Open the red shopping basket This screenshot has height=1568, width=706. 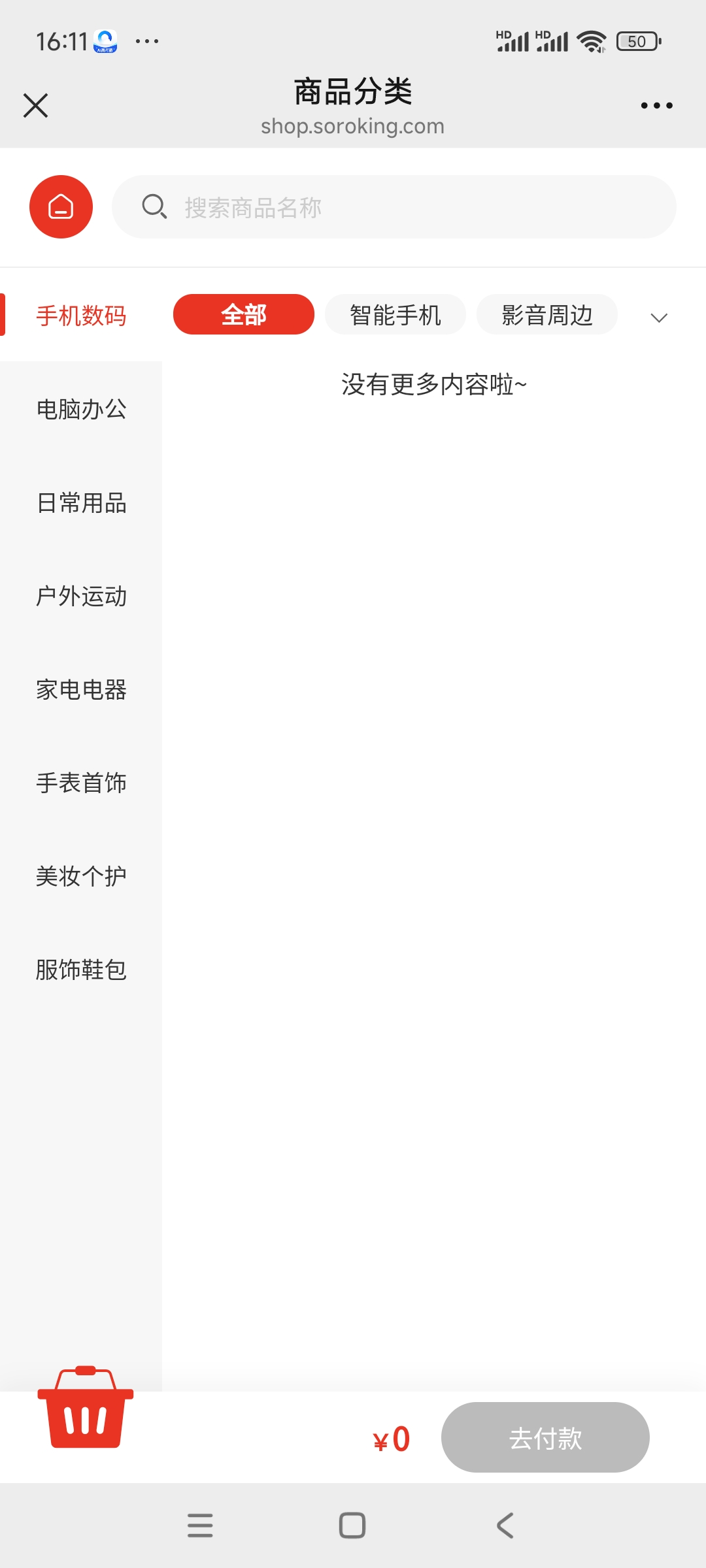[x=86, y=1407]
